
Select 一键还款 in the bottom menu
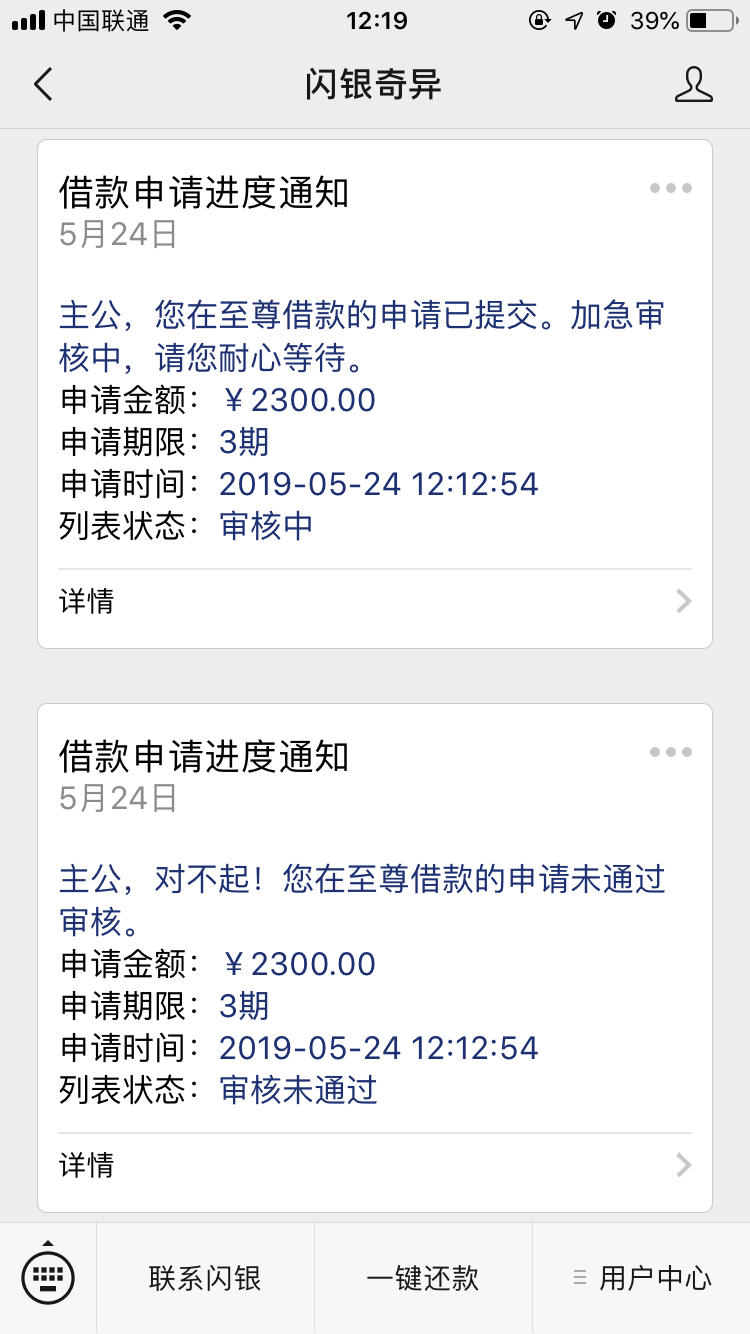pyautogui.click(x=423, y=1278)
